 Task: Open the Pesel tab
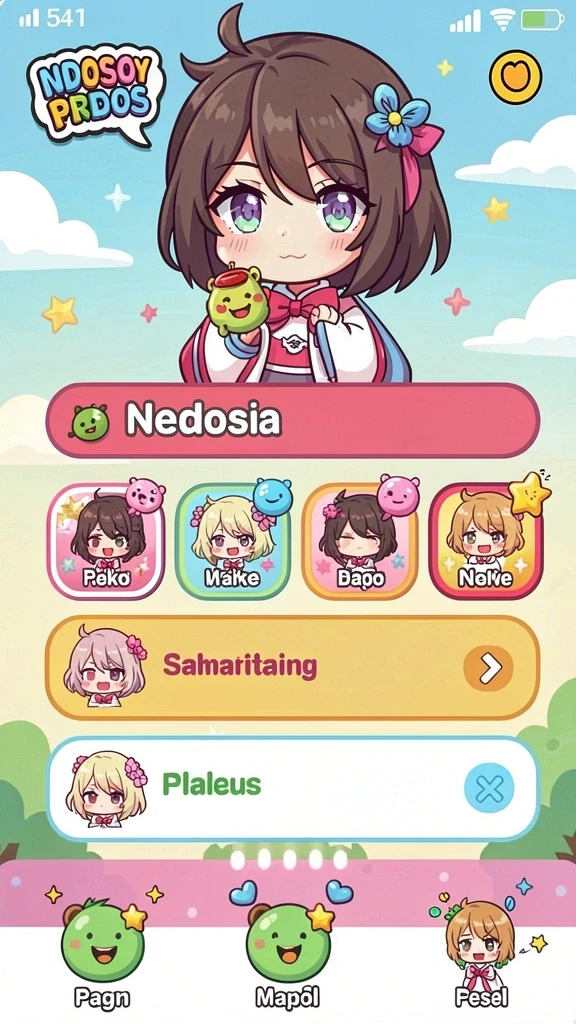481,952
